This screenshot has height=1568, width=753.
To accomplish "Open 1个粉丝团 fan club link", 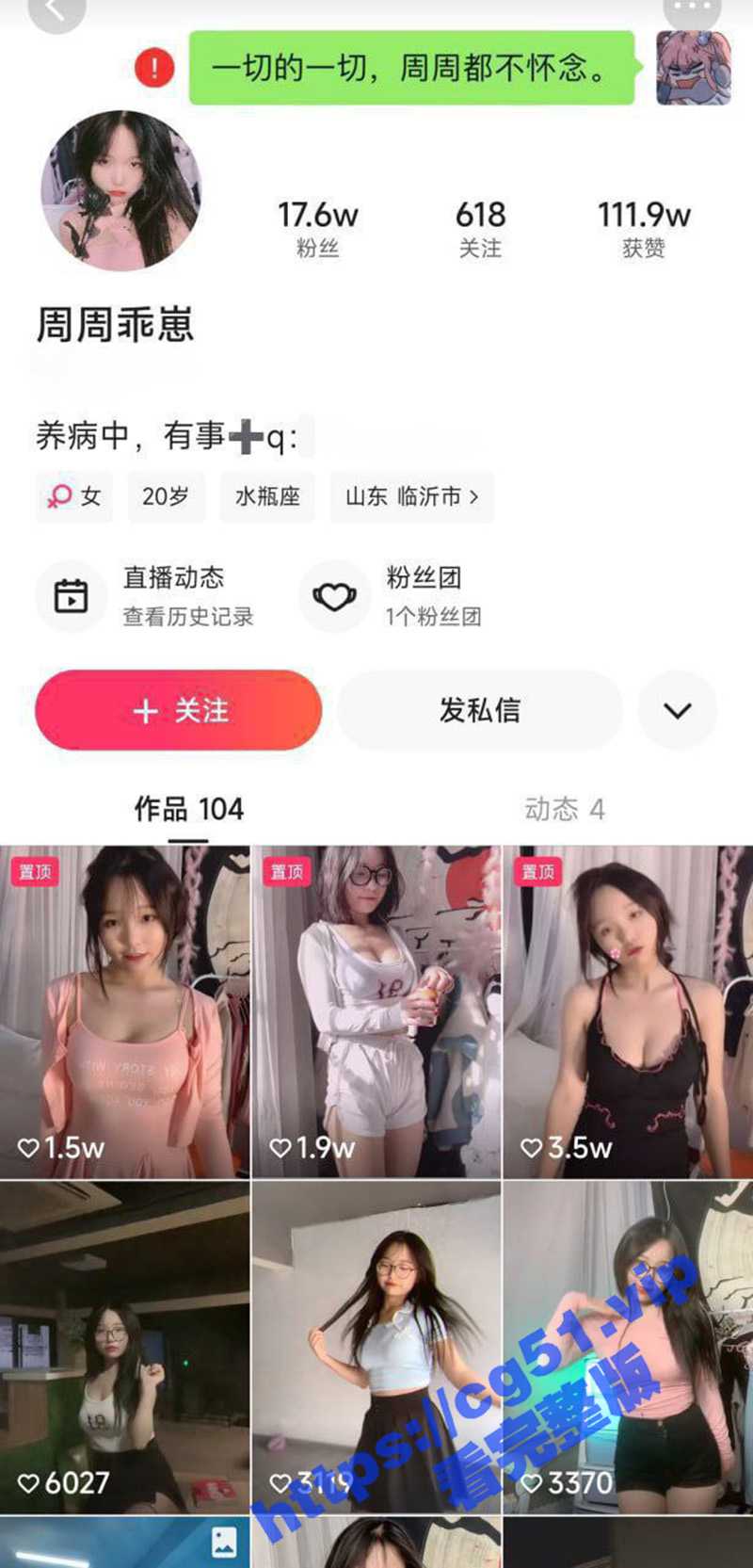I will 431,618.
